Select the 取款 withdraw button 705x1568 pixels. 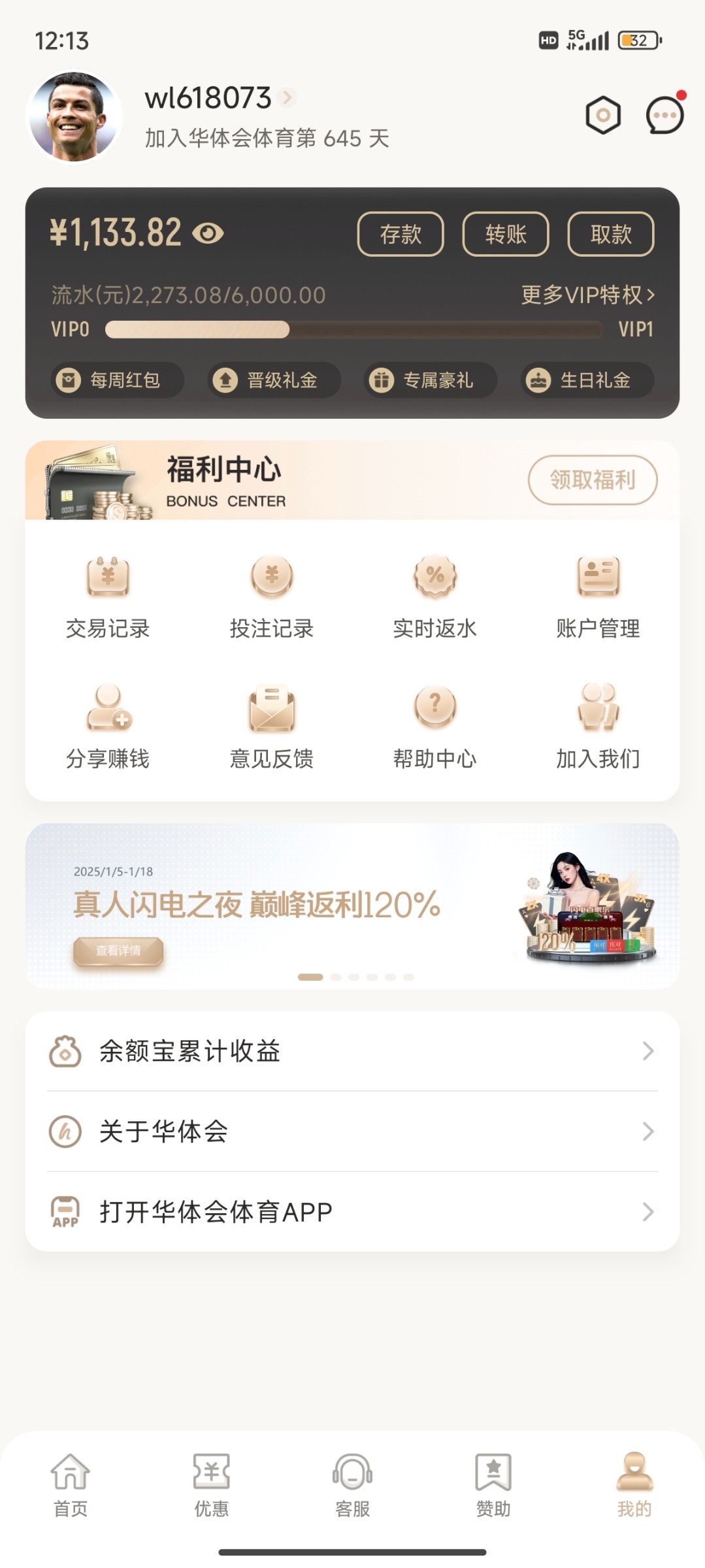coord(611,234)
